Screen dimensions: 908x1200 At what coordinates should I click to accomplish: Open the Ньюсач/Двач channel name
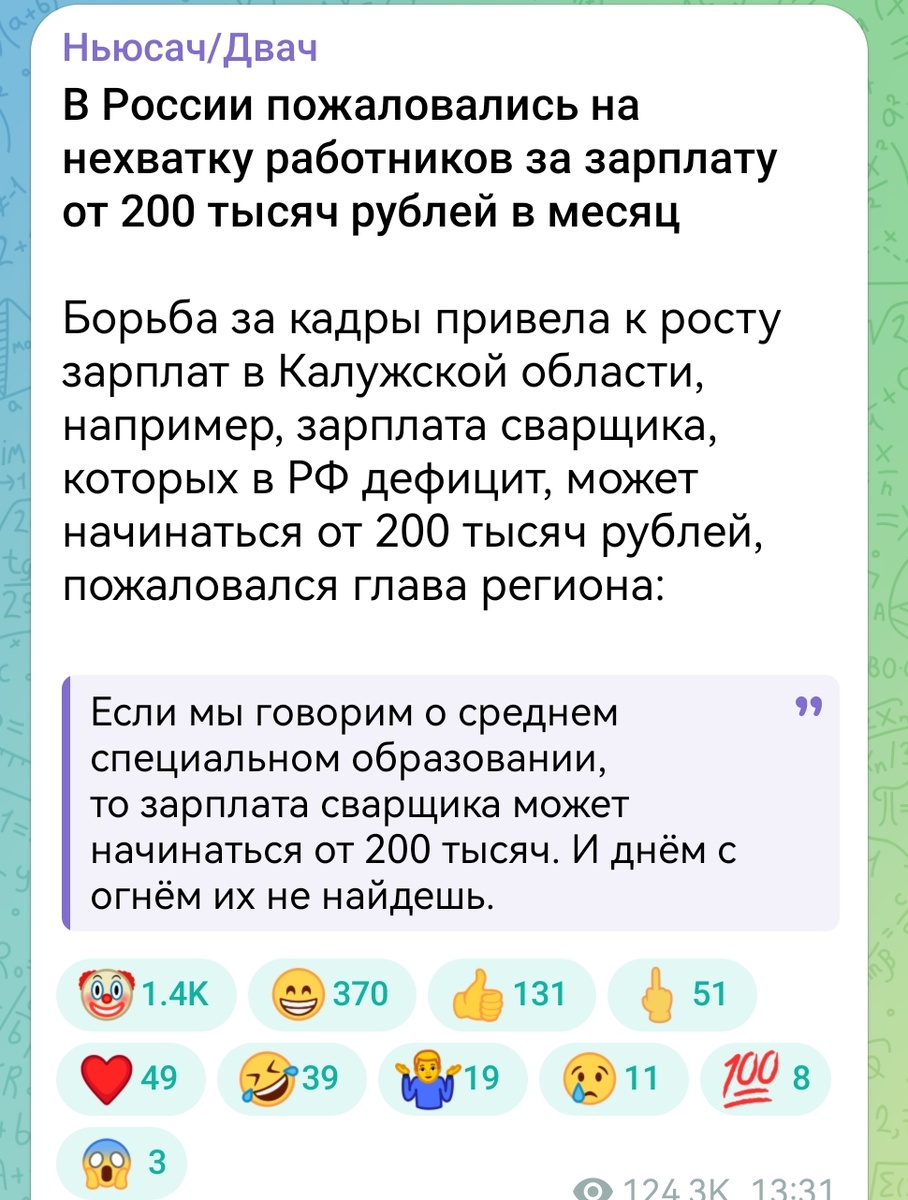coord(191,47)
